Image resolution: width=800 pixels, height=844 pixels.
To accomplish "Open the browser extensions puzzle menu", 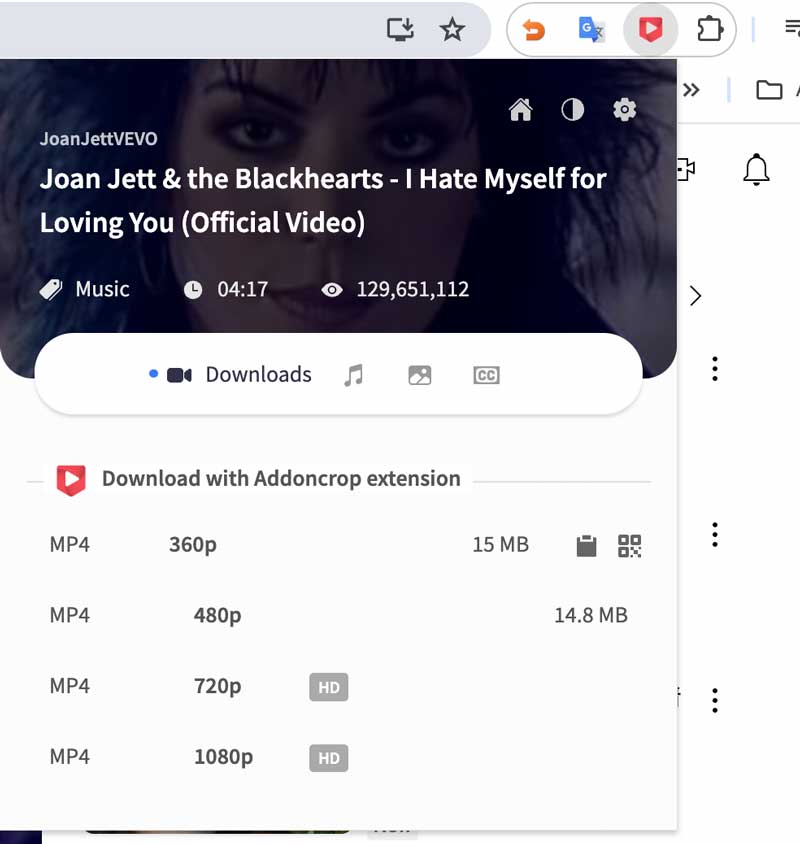I will tap(709, 30).
